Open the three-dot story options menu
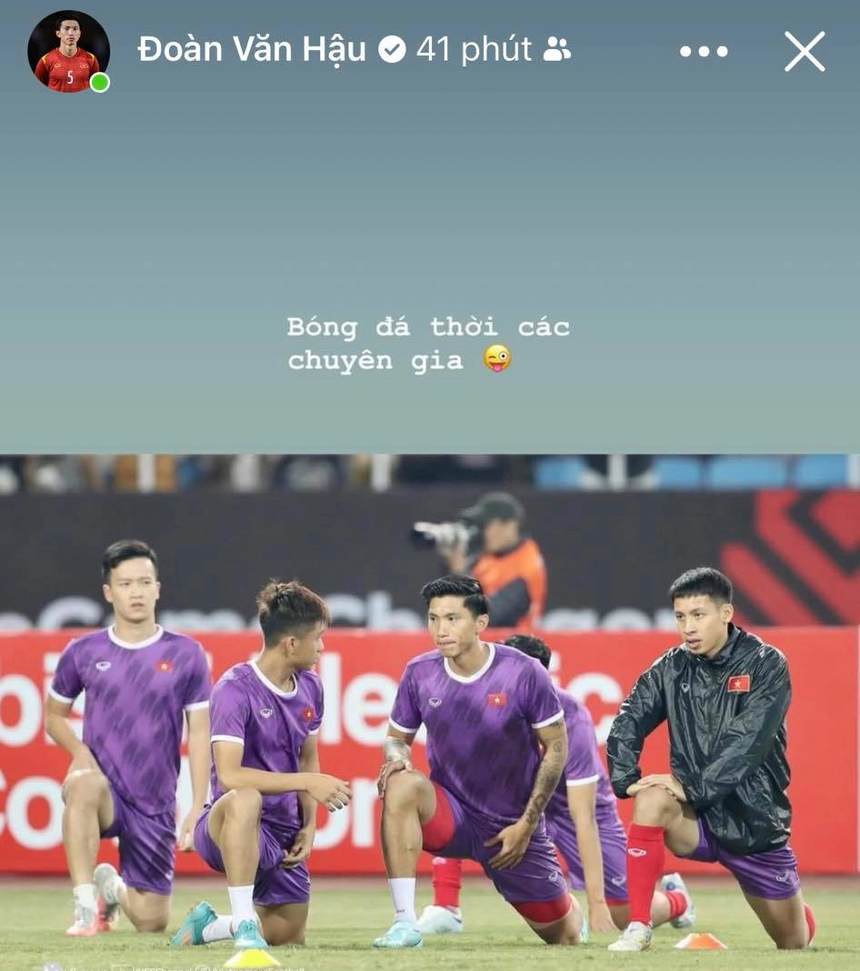The width and height of the screenshot is (860, 971). coord(706,51)
